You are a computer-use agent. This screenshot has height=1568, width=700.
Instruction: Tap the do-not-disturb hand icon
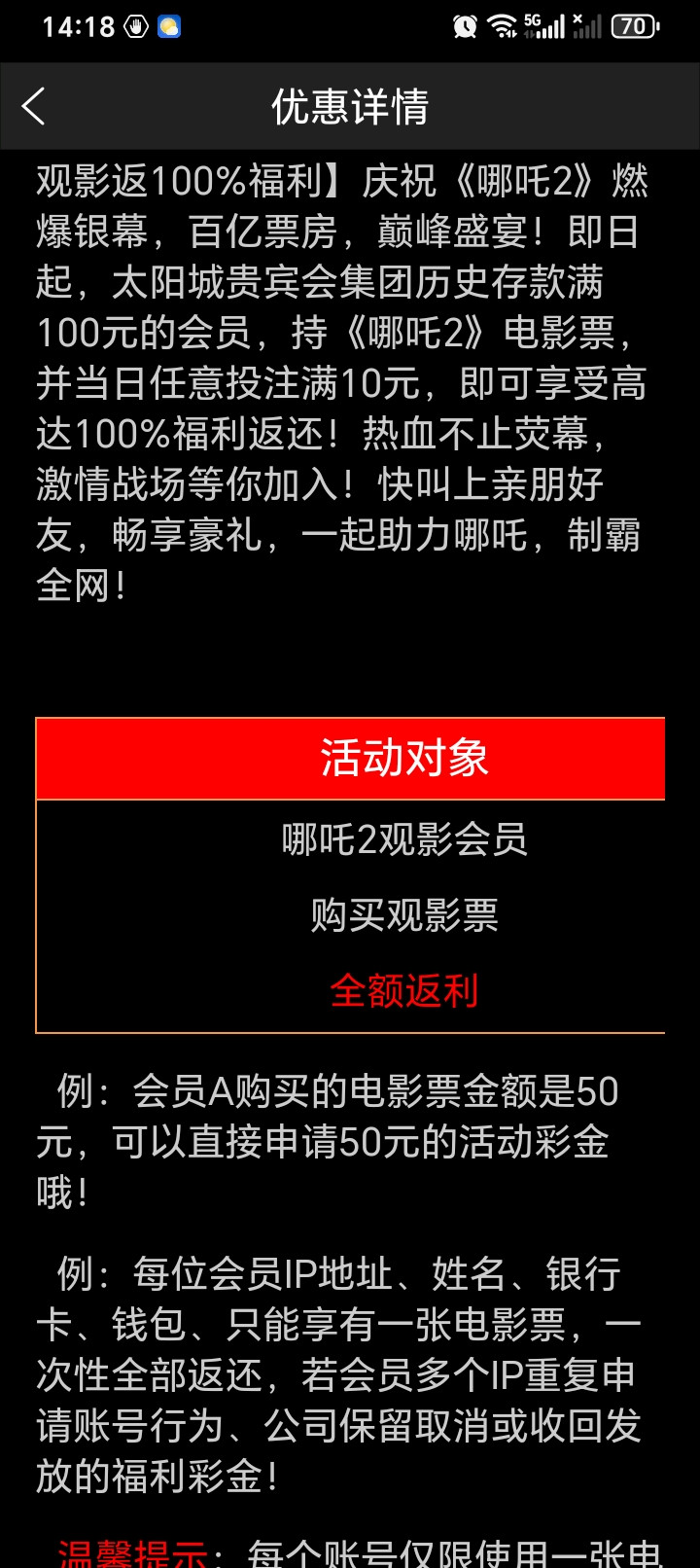(x=131, y=26)
